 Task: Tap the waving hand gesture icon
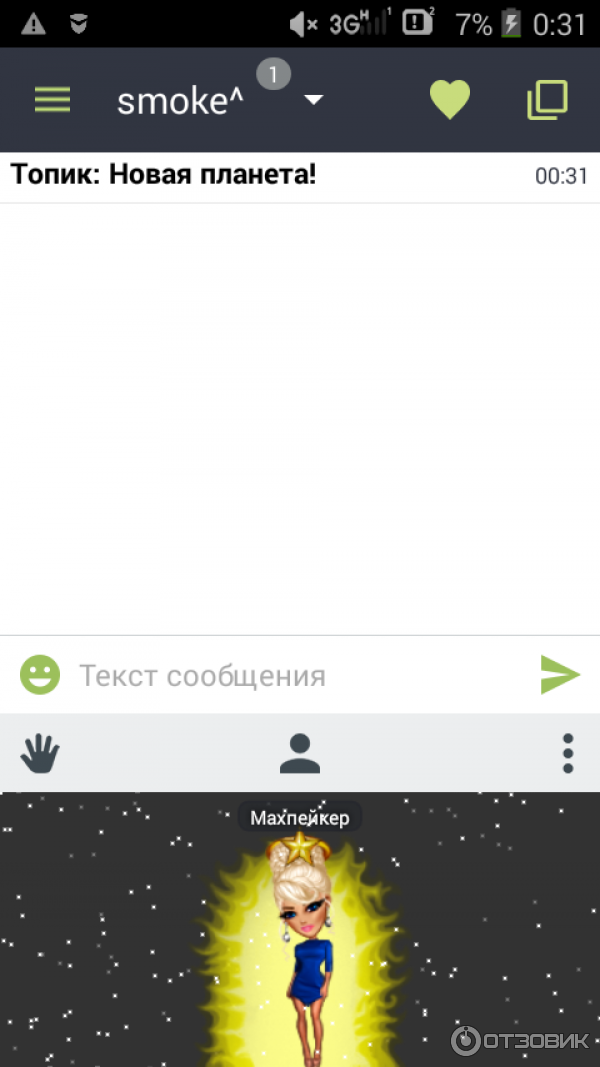tap(41, 753)
